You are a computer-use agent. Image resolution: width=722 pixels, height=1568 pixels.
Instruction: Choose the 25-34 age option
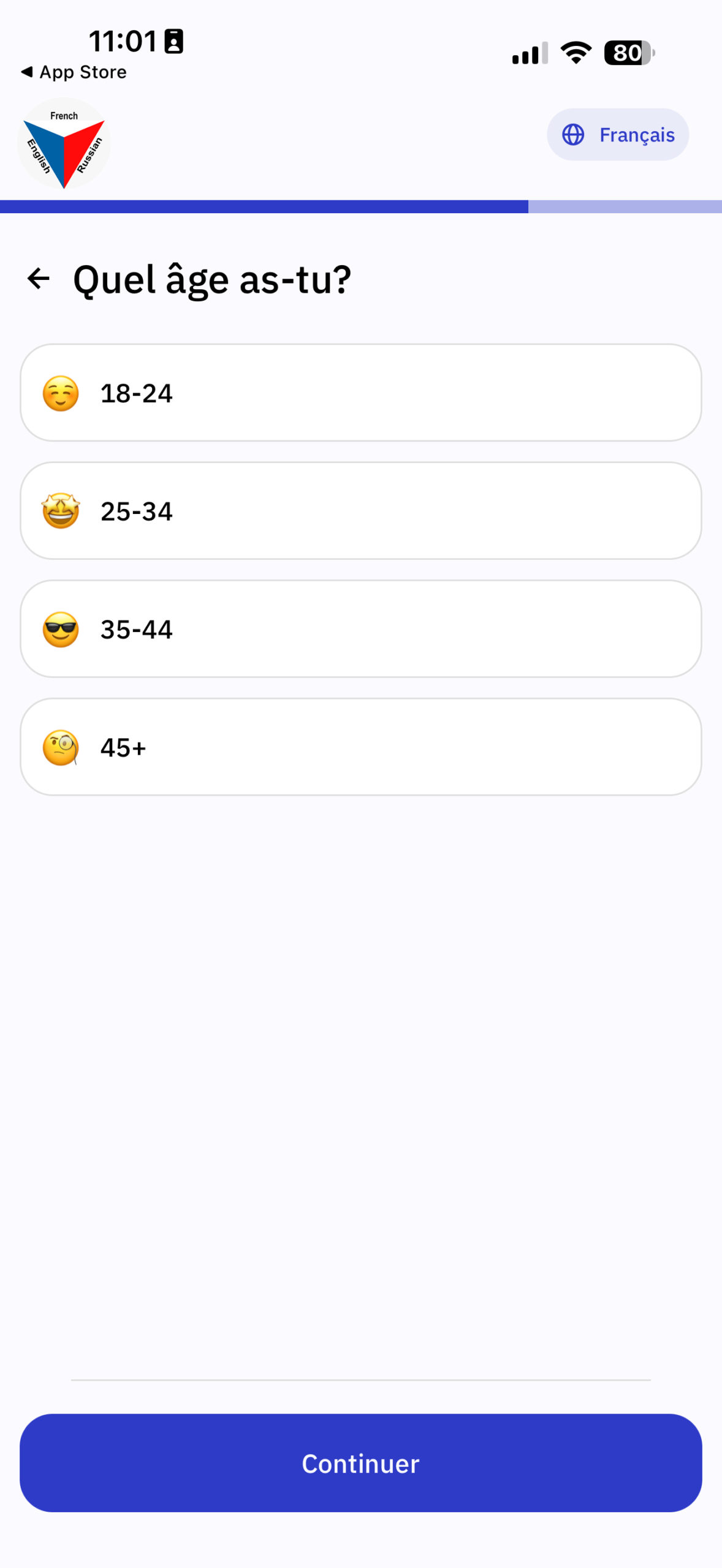coord(360,511)
